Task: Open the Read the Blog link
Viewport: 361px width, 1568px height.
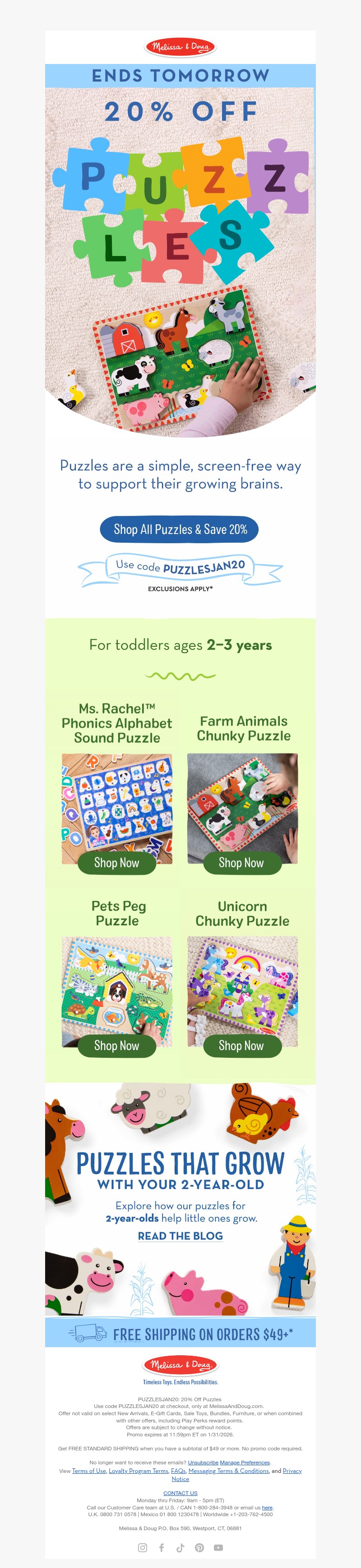Action: pos(180,1235)
